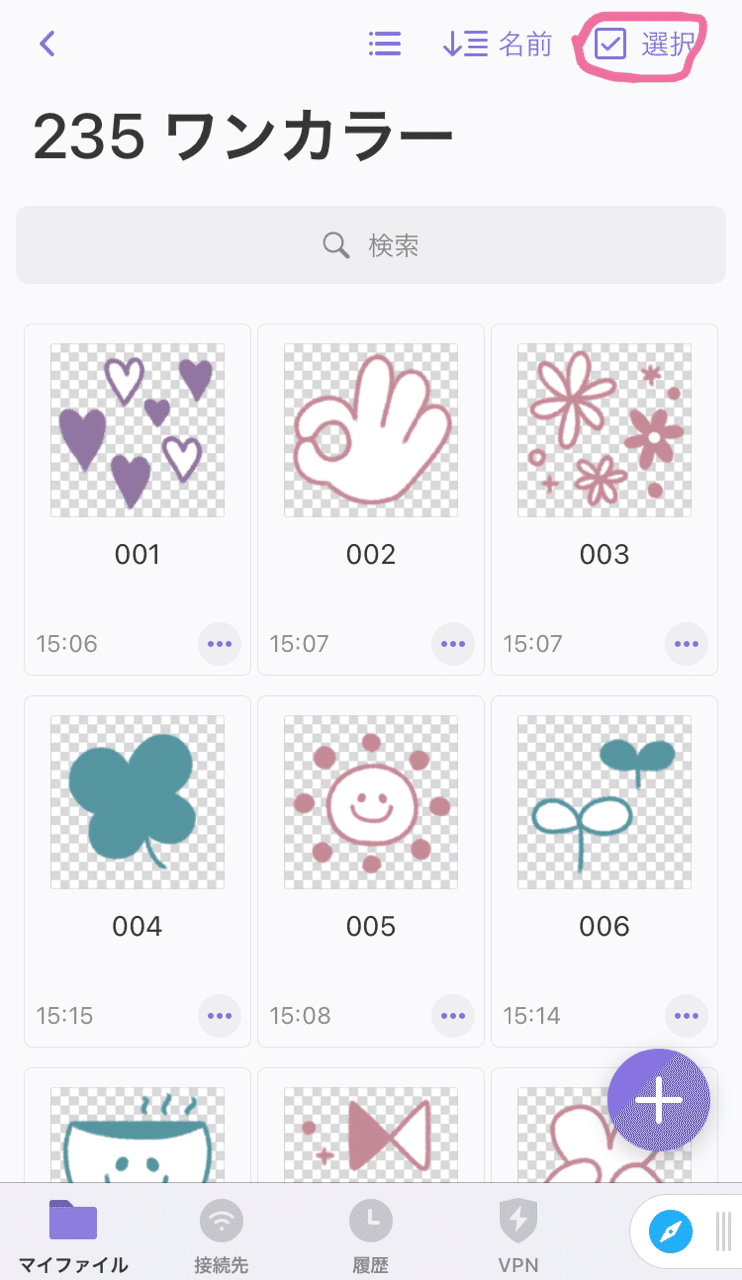Show more options for file 004

[219, 1016]
